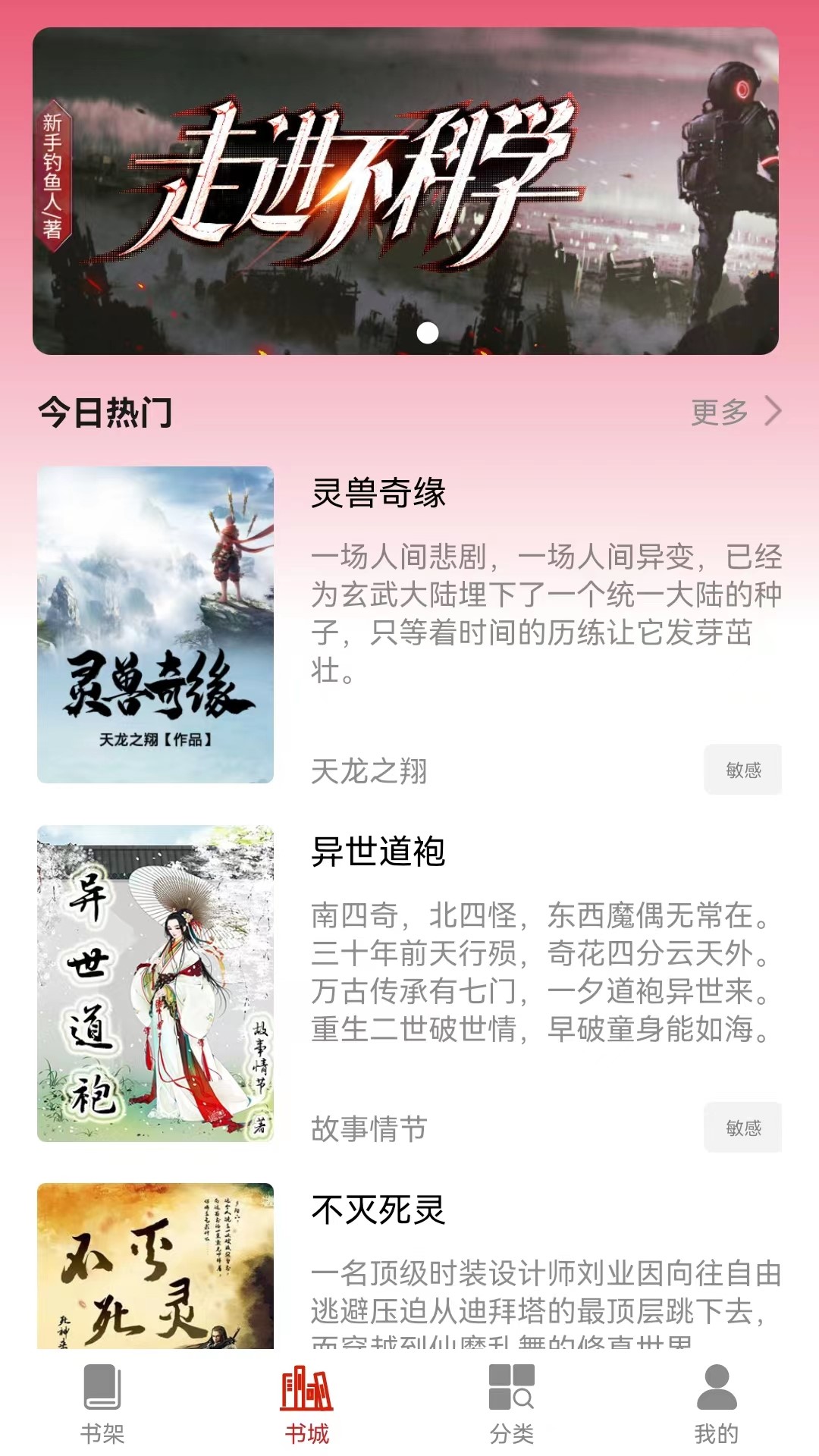The image size is (819, 1456).
Task: Open the 走进不科学 banner
Action: [409, 190]
